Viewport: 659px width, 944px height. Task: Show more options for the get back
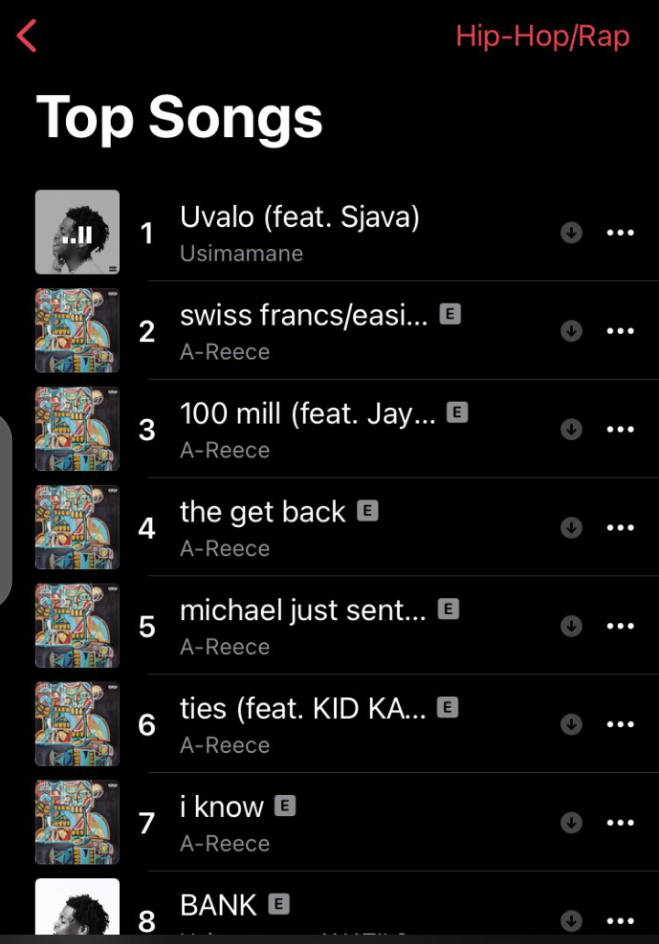[620, 527]
